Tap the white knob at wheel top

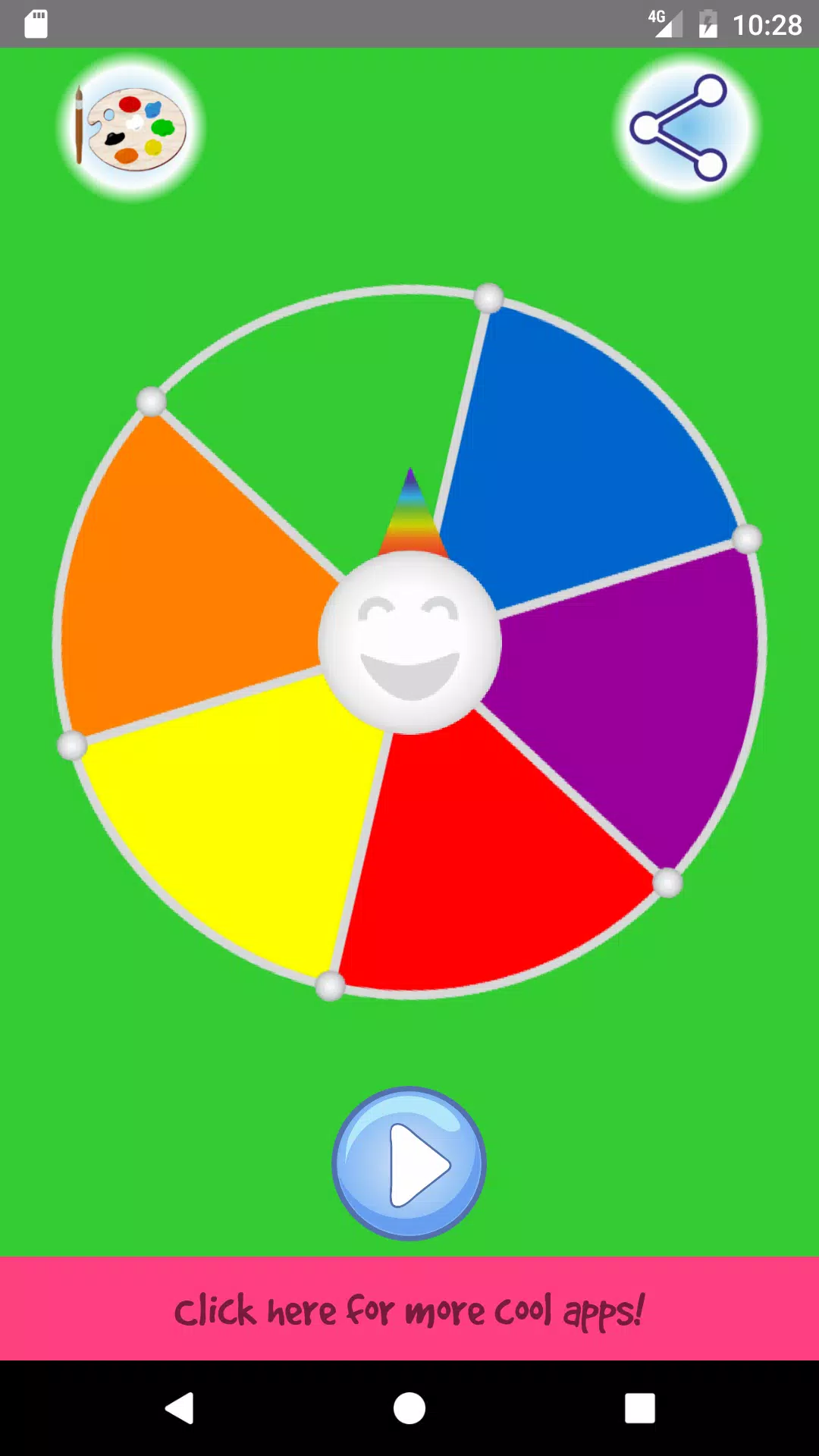(491, 297)
